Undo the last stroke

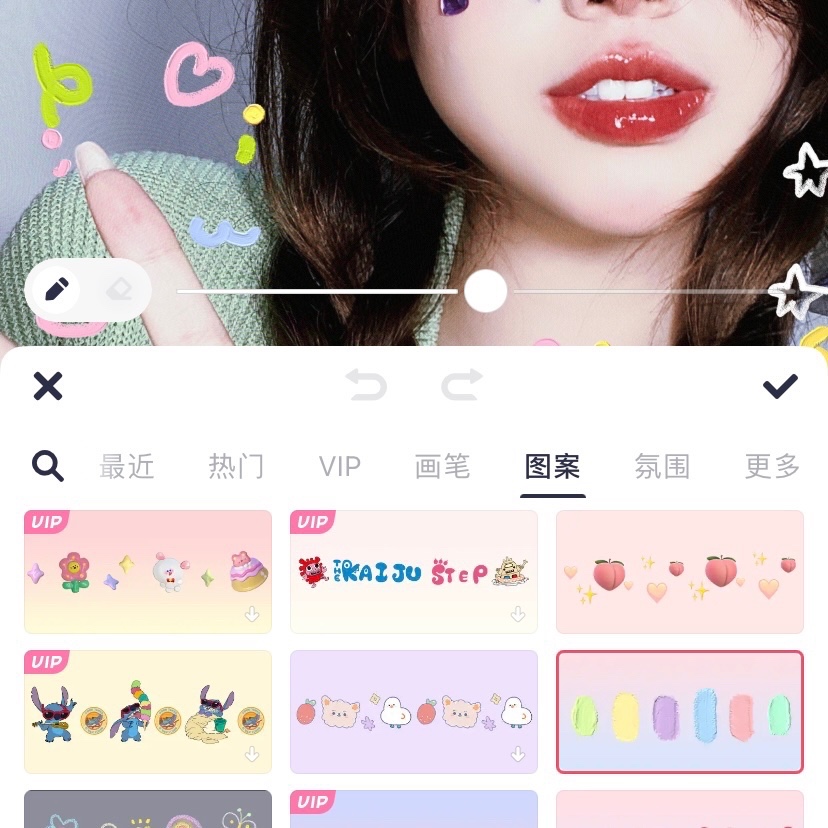tap(366, 385)
